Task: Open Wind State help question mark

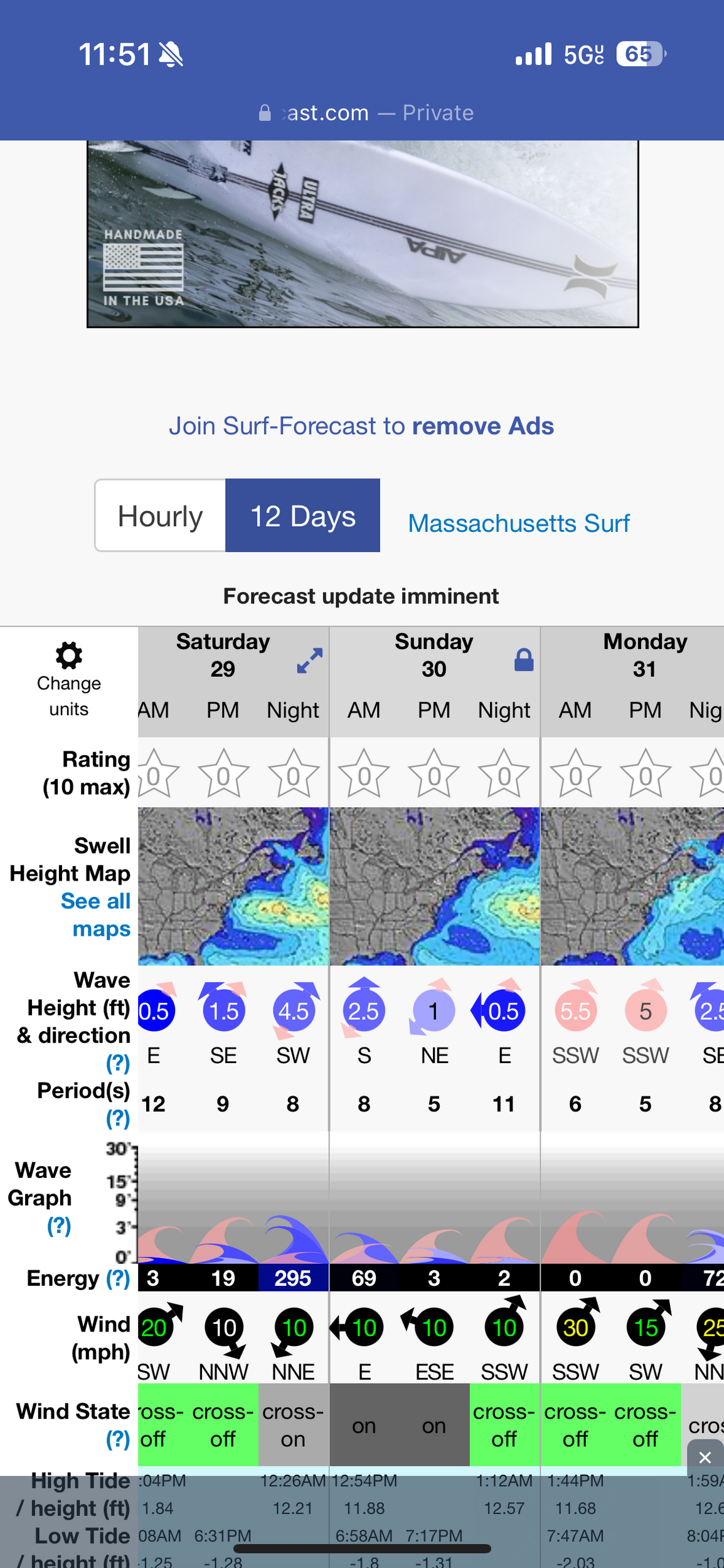Action: [117, 1439]
